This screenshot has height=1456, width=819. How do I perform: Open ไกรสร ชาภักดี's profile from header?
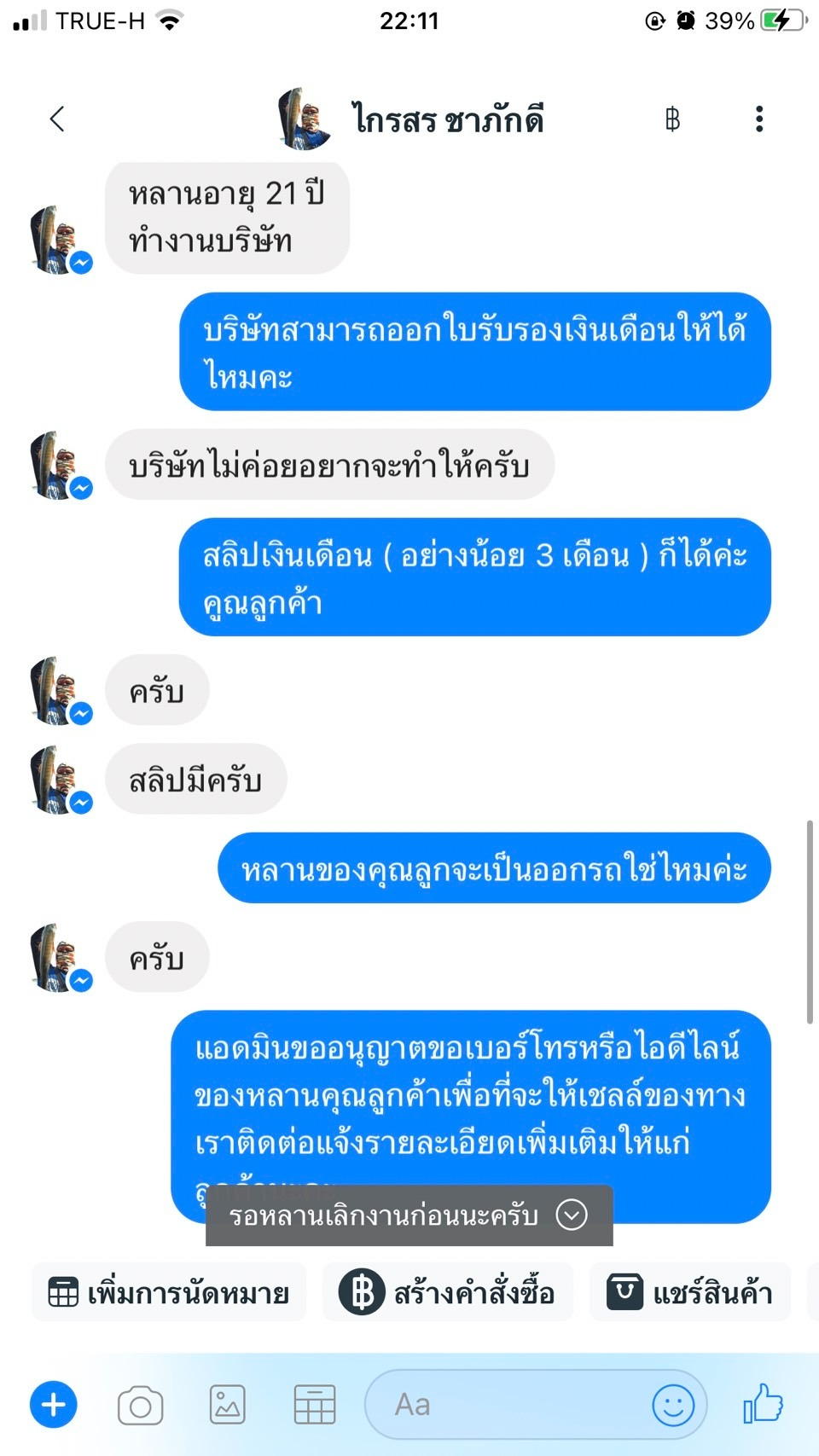pyautogui.click(x=446, y=119)
